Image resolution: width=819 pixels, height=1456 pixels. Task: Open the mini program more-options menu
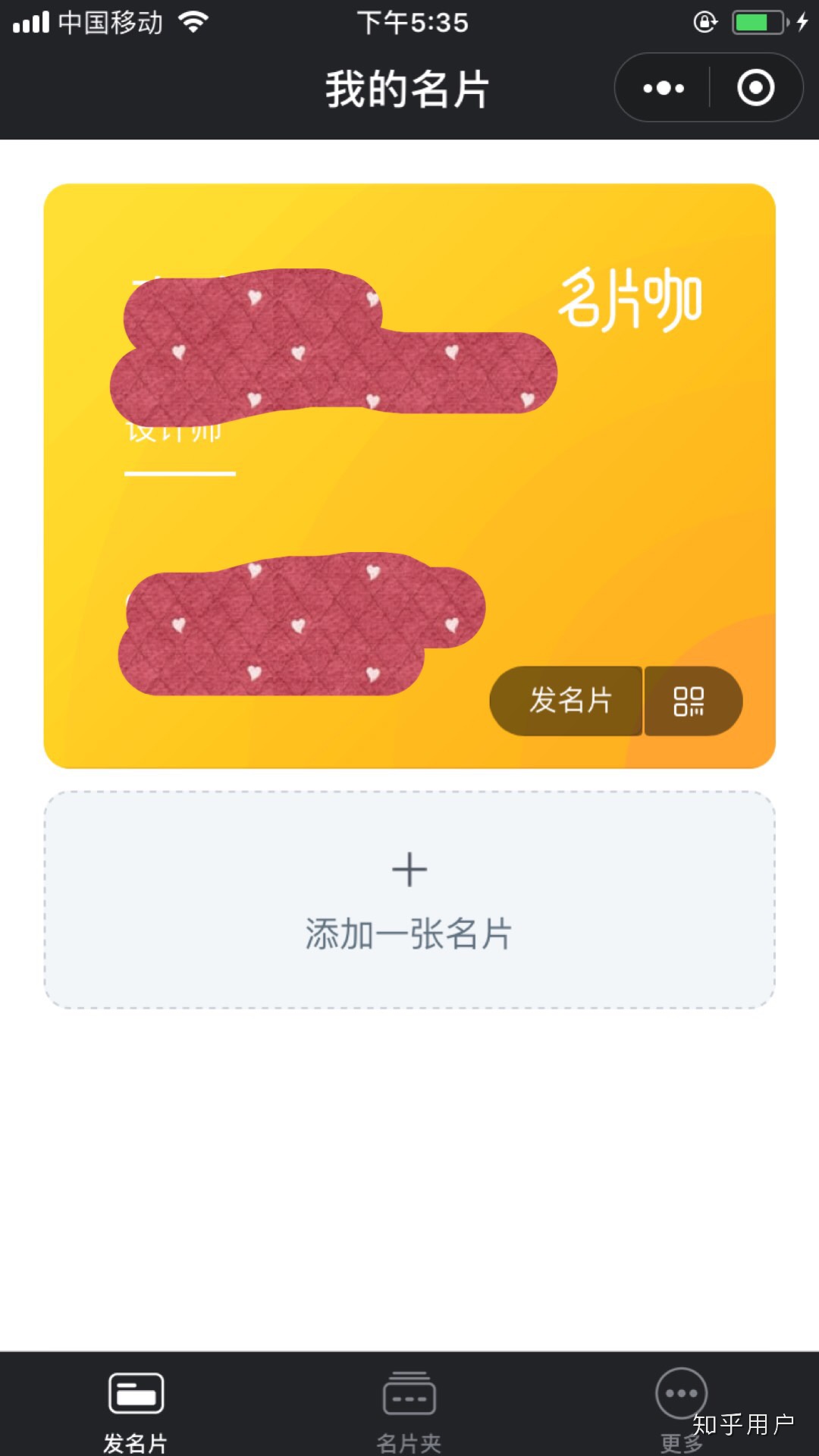[664, 88]
